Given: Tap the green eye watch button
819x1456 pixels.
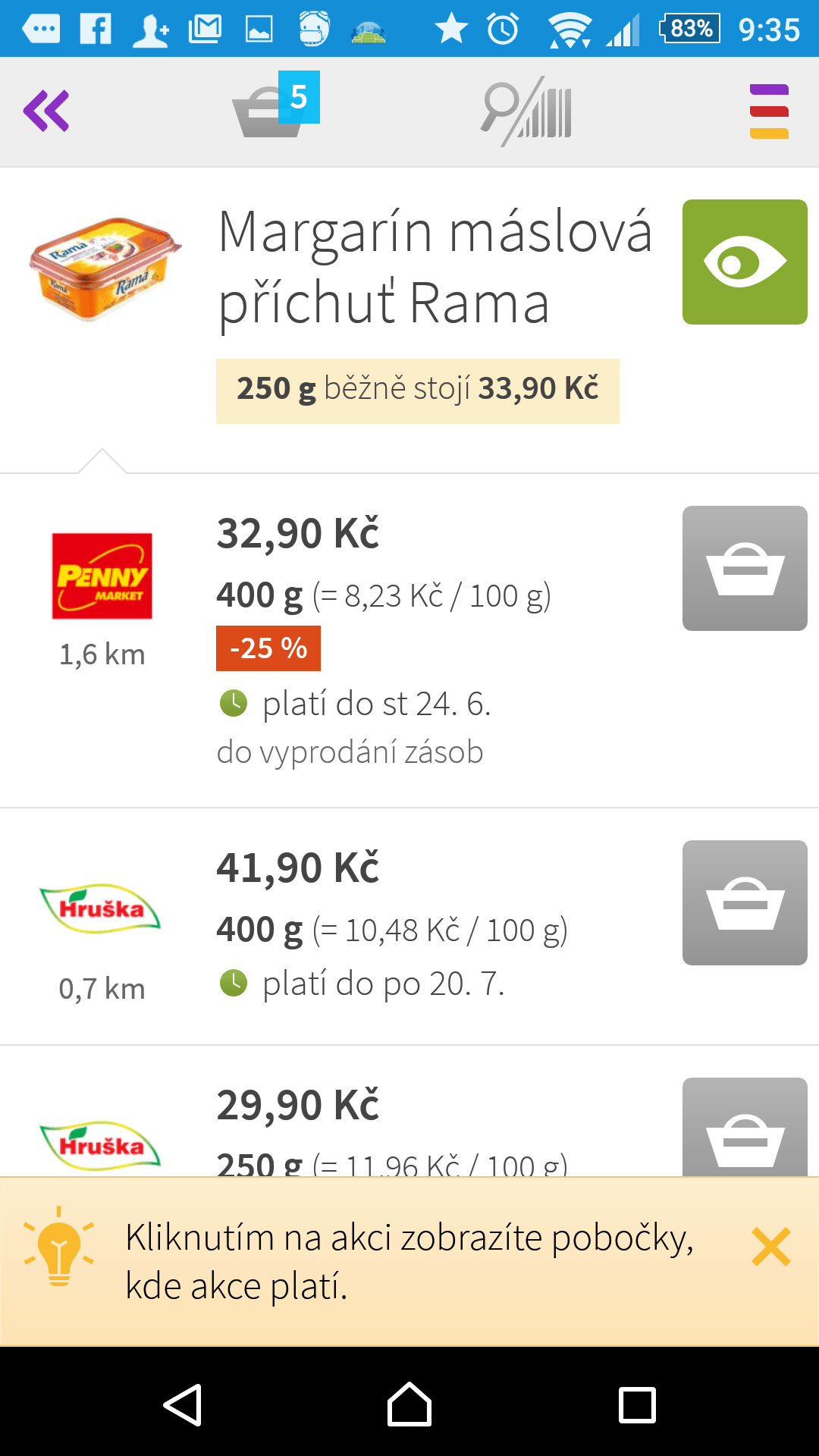Looking at the screenshot, I should tap(745, 262).
